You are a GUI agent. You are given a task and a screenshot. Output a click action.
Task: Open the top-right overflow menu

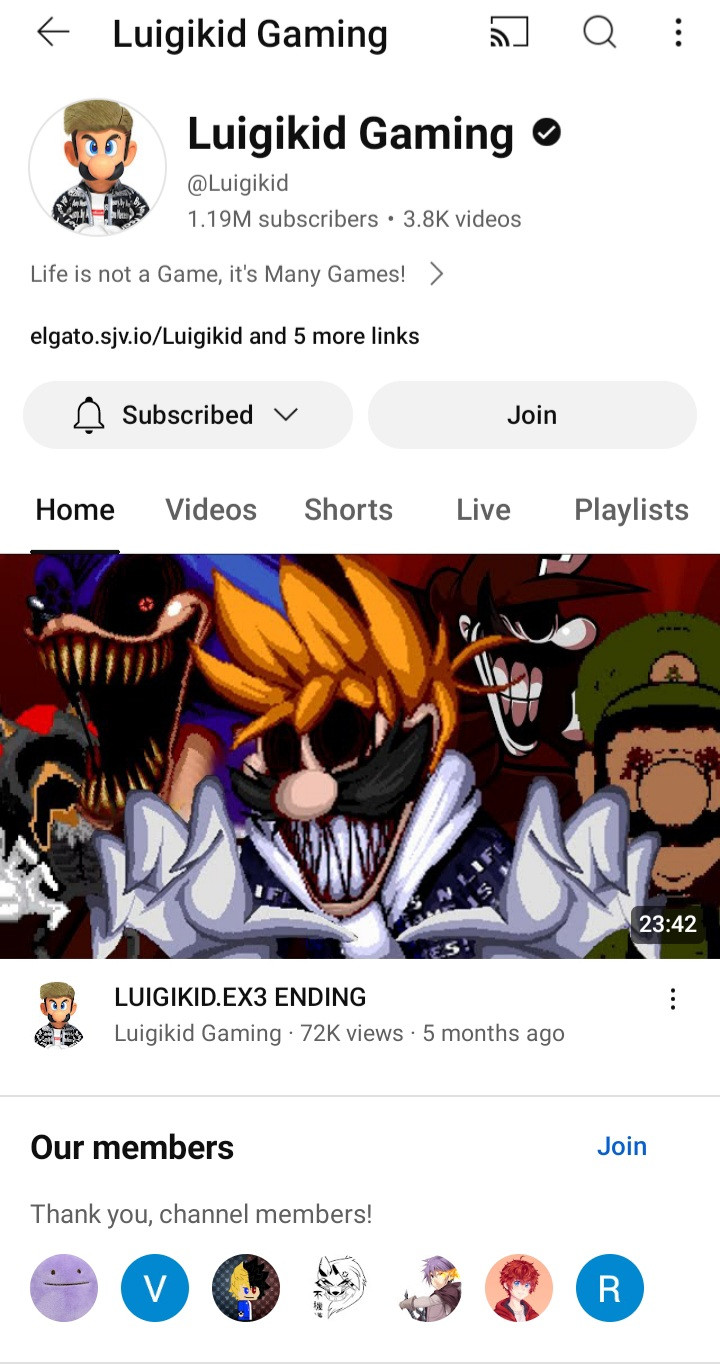coord(678,33)
